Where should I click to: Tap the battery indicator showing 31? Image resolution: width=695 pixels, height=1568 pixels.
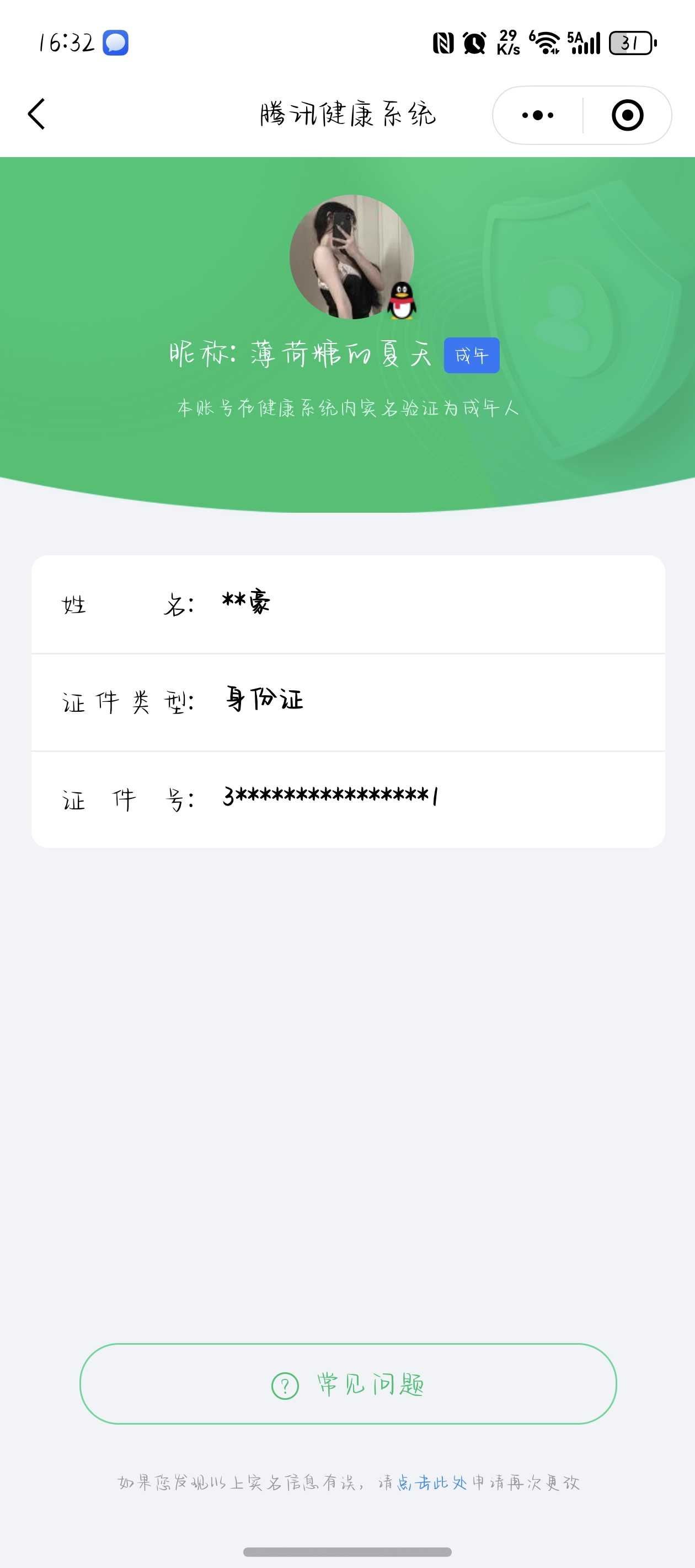pos(630,41)
